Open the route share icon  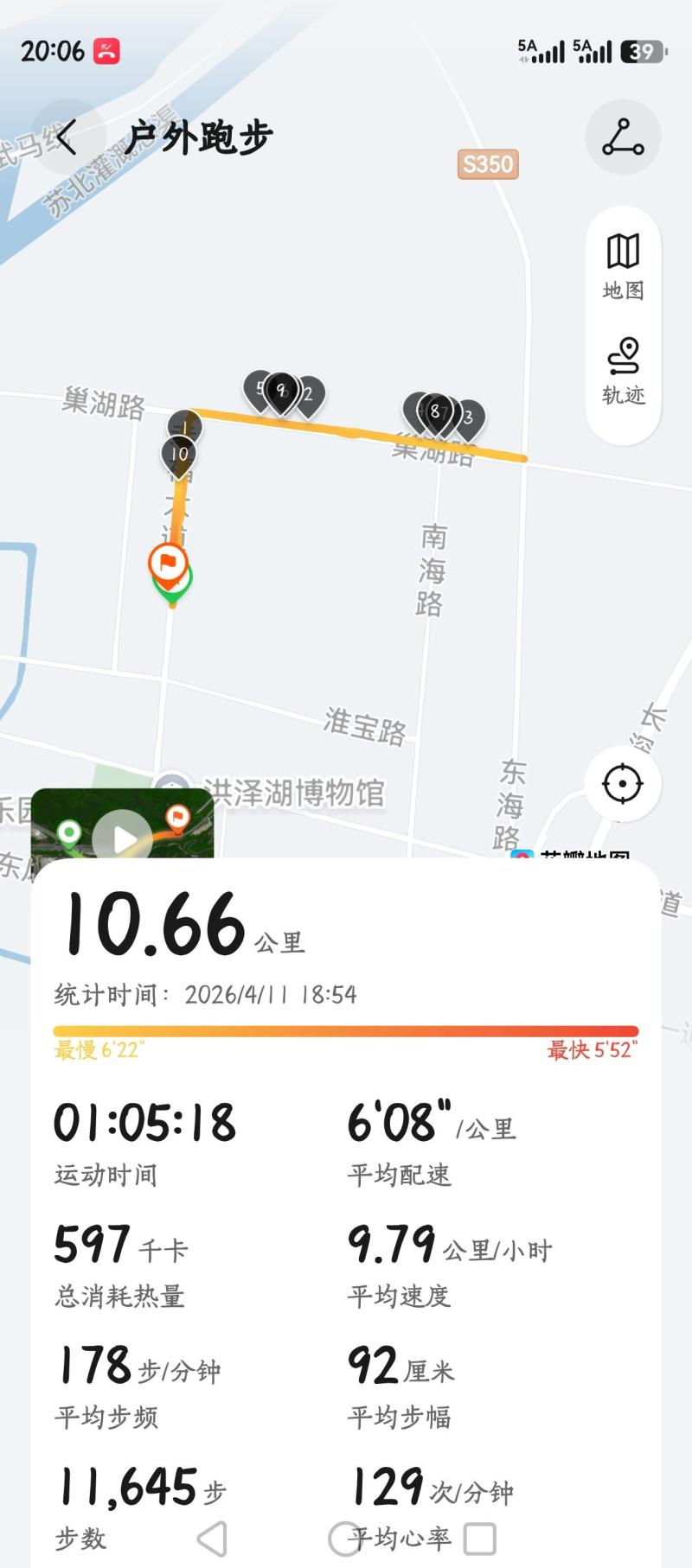point(623,138)
